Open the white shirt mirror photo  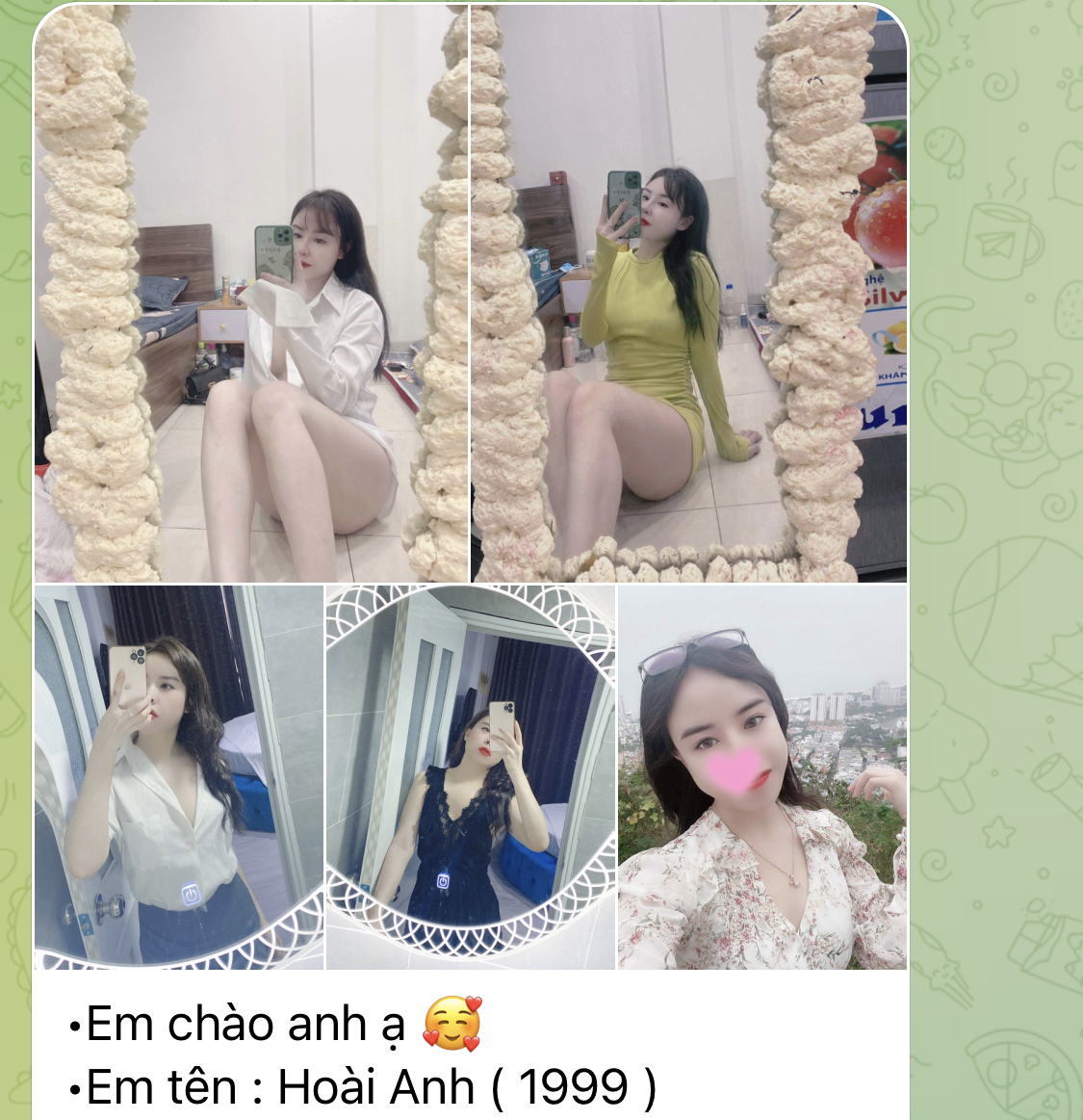point(251,294)
